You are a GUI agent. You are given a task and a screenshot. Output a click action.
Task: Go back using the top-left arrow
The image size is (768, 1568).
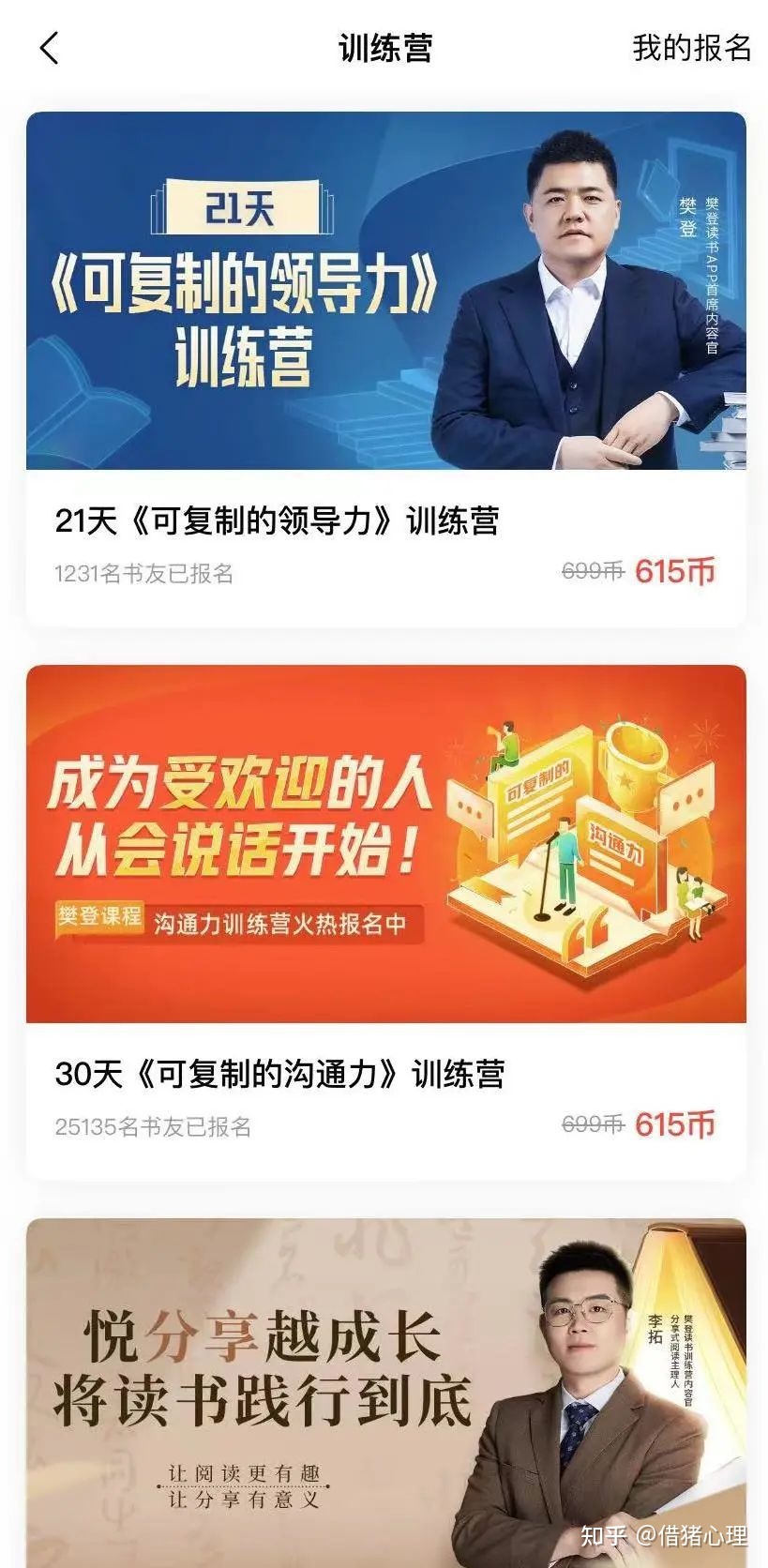pos(50,48)
